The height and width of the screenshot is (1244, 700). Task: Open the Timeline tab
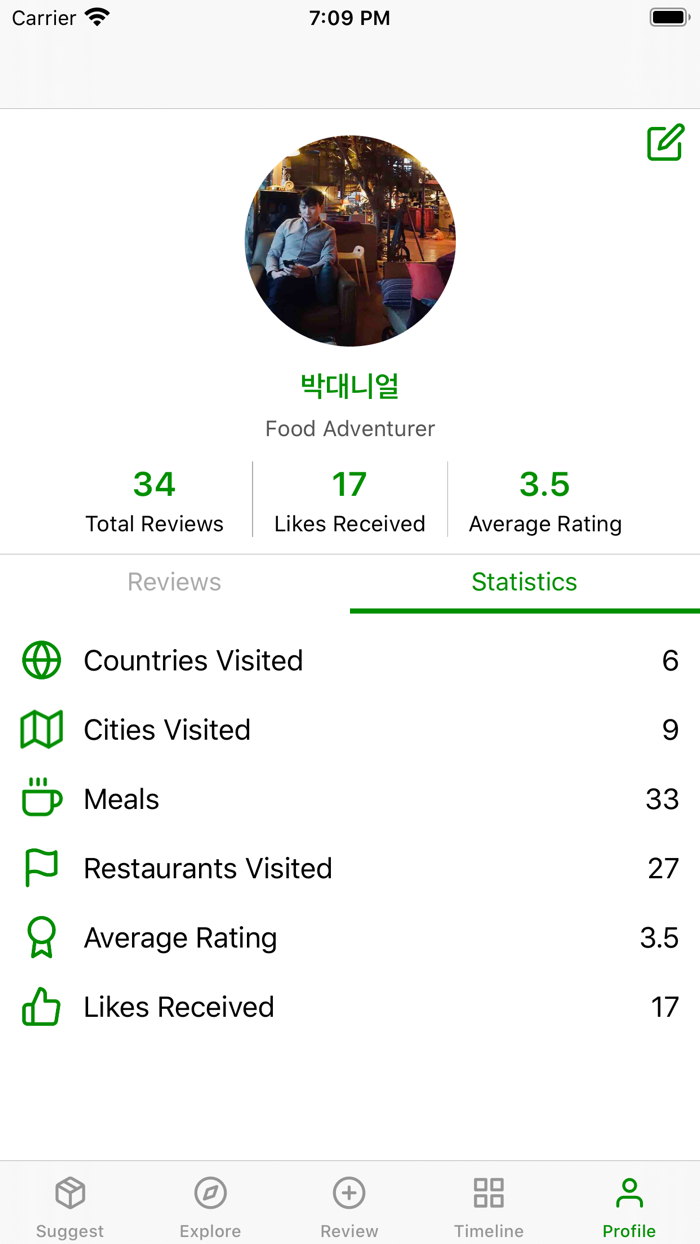coord(489,1208)
